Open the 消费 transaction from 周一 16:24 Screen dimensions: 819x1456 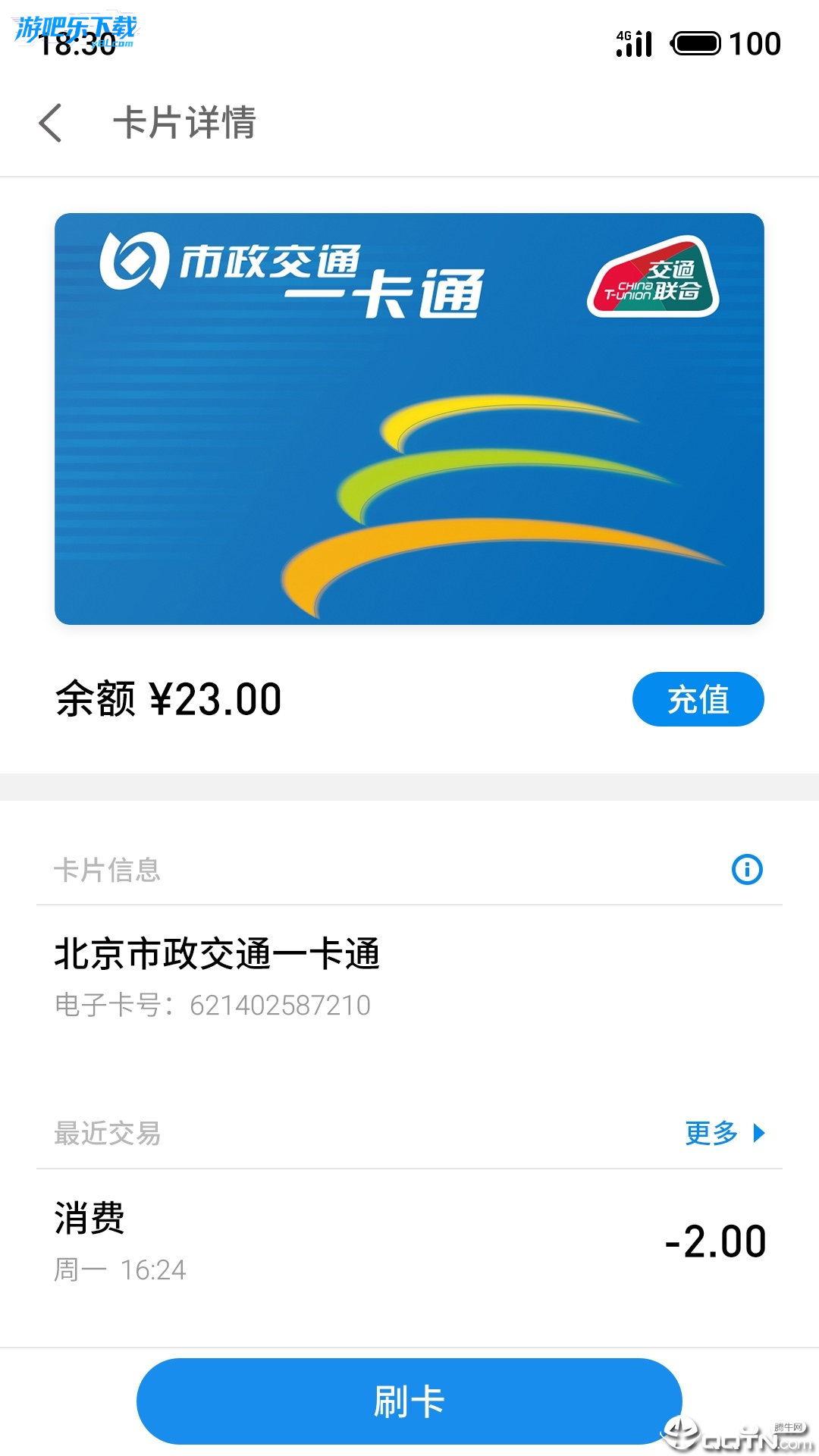[x=409, y=1242]
